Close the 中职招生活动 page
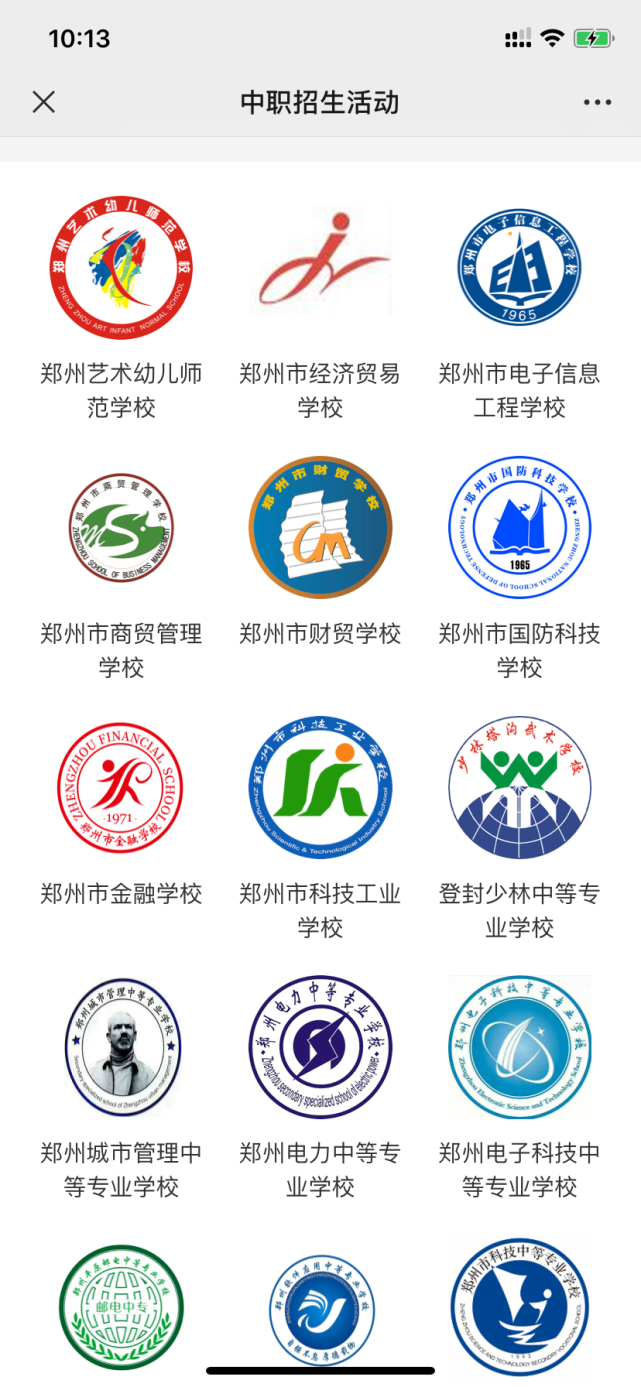 43,102
